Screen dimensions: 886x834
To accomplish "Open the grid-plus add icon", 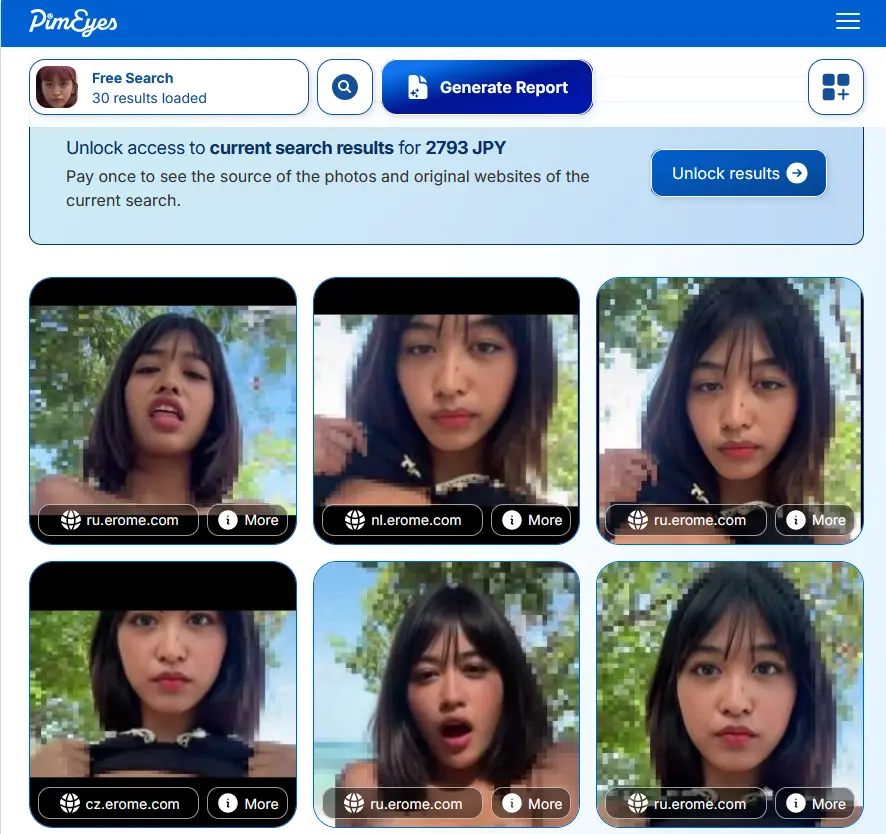I will 836,87.
